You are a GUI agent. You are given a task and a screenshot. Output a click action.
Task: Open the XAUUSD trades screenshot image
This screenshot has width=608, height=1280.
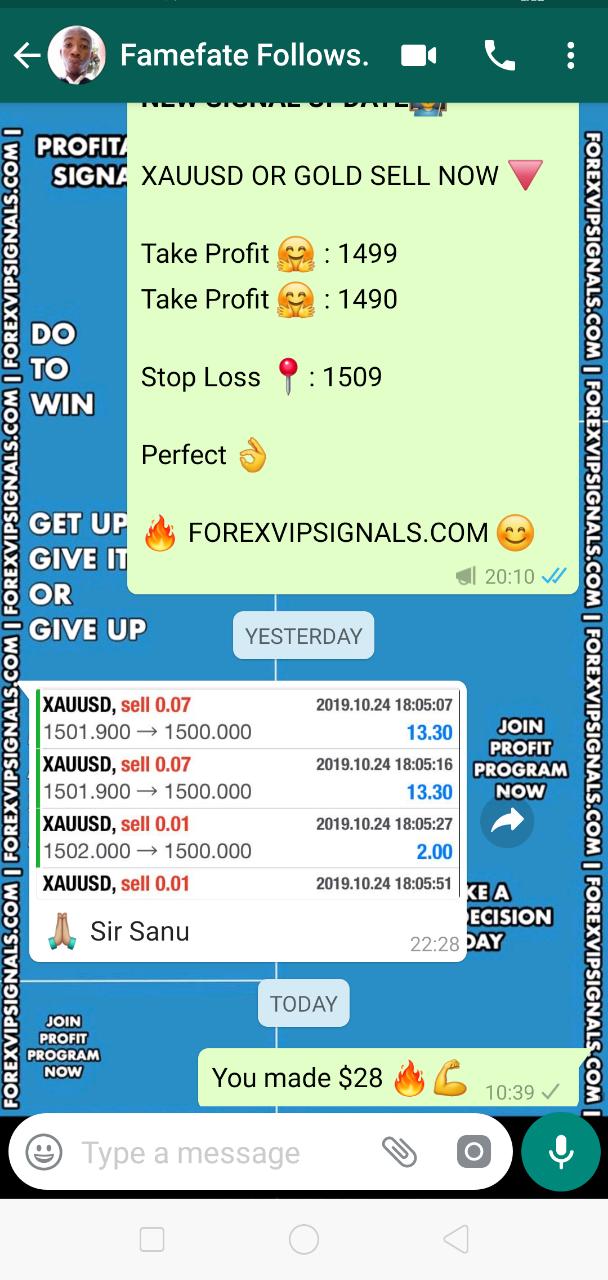[x=247, y=792]
